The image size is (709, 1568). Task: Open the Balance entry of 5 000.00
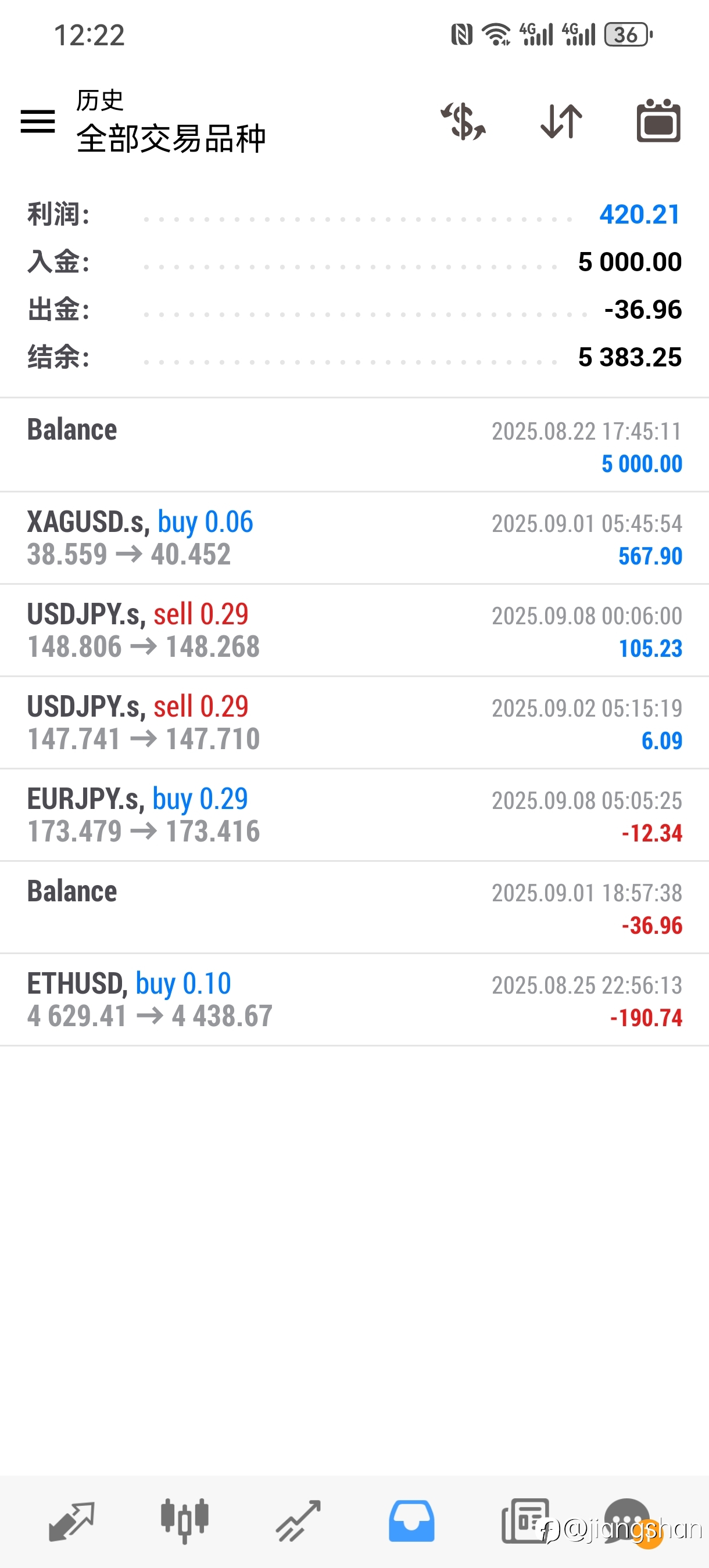354,445
